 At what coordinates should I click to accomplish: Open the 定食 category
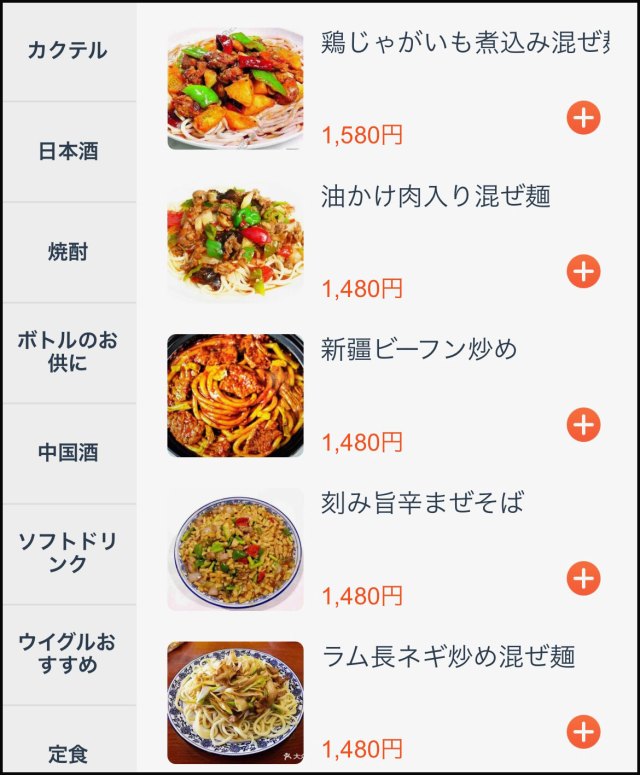click(68, 752)
